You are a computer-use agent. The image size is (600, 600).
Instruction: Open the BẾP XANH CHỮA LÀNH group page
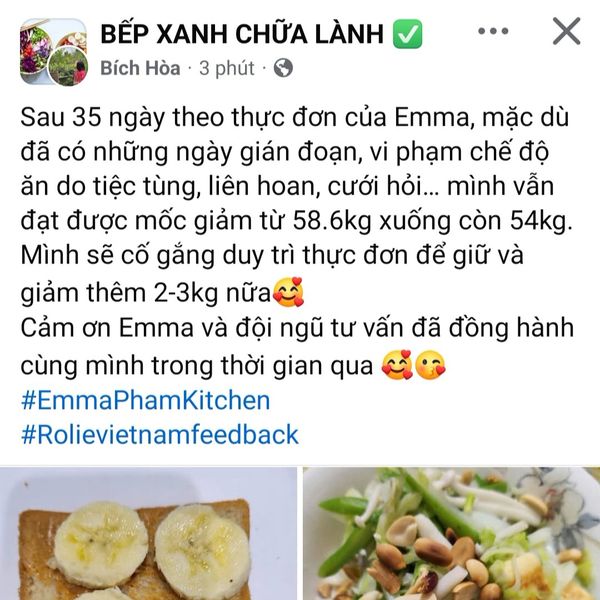click(x=244, y=34)
